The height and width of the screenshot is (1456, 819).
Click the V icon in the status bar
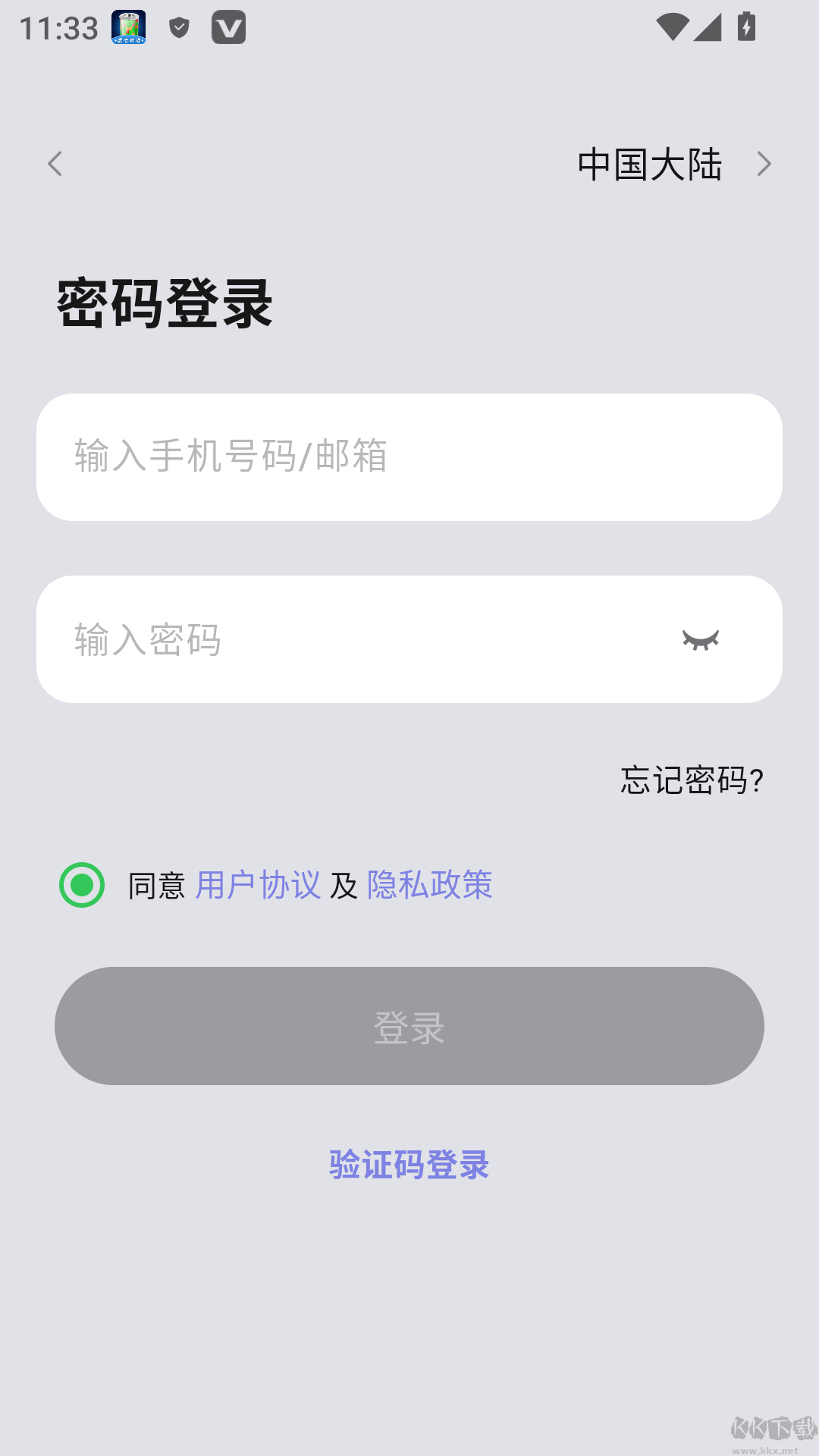pos(228,27)
